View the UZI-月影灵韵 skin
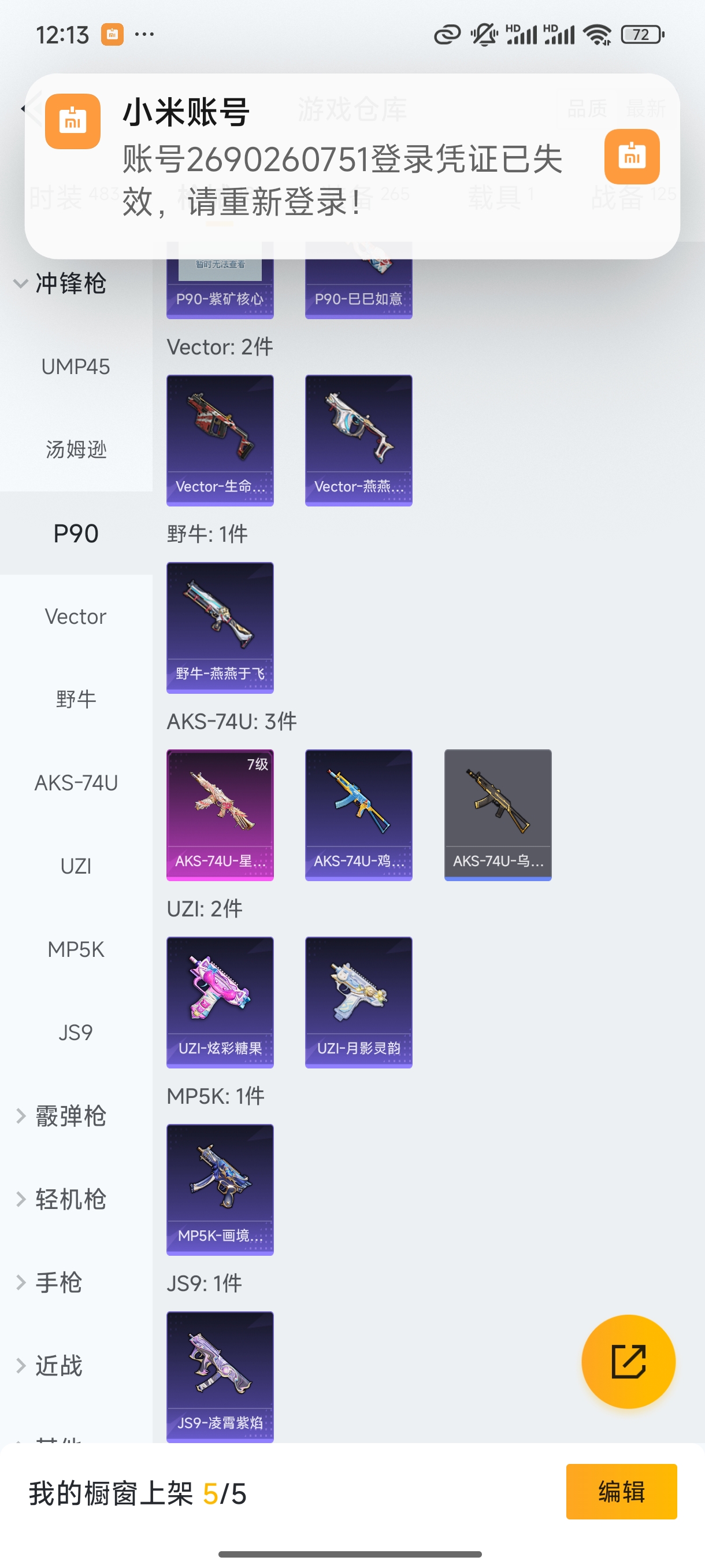 tap(358, 1002)
